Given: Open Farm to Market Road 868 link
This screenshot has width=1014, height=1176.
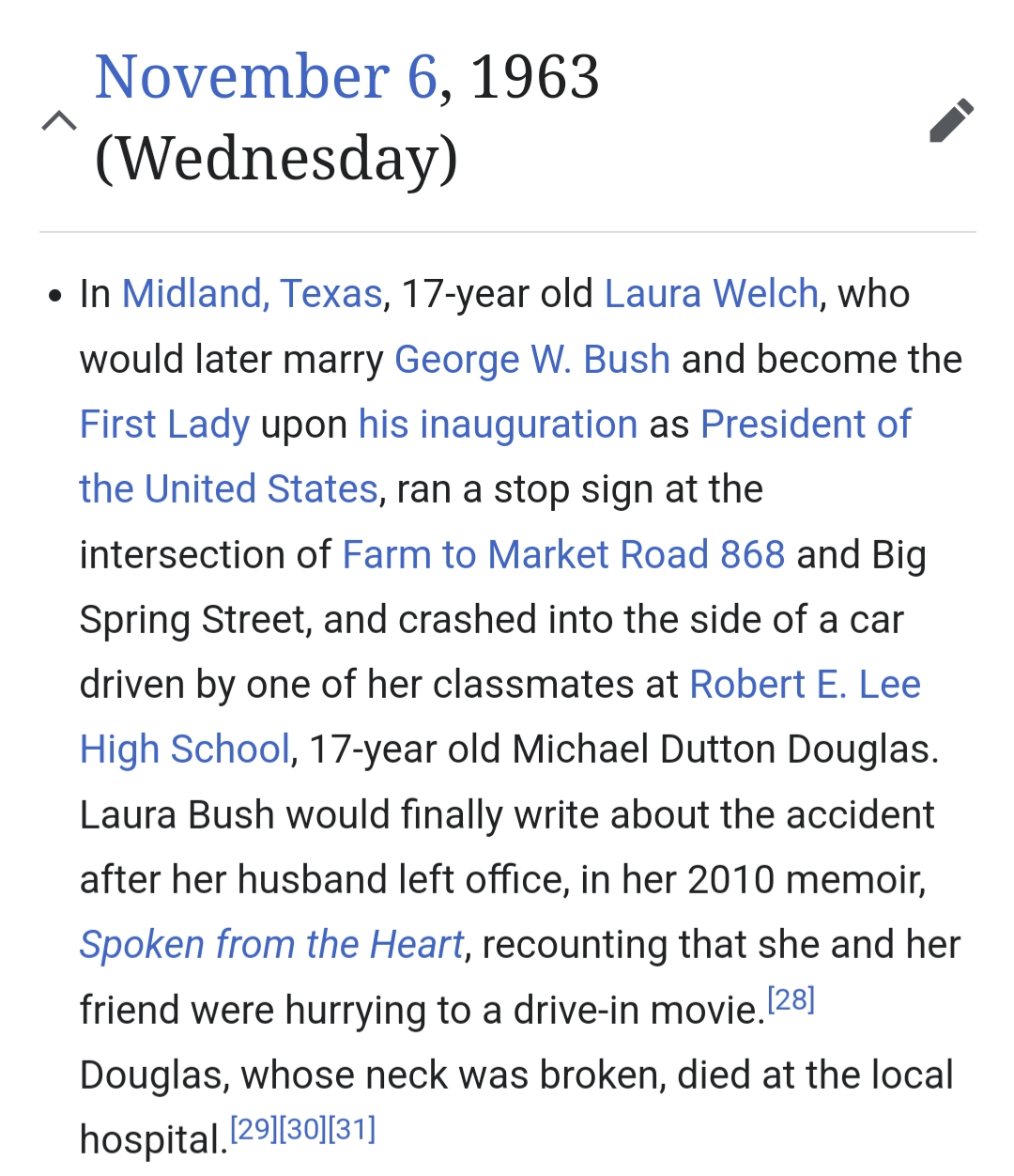Looking at the screenshot, I should (563, 555).
